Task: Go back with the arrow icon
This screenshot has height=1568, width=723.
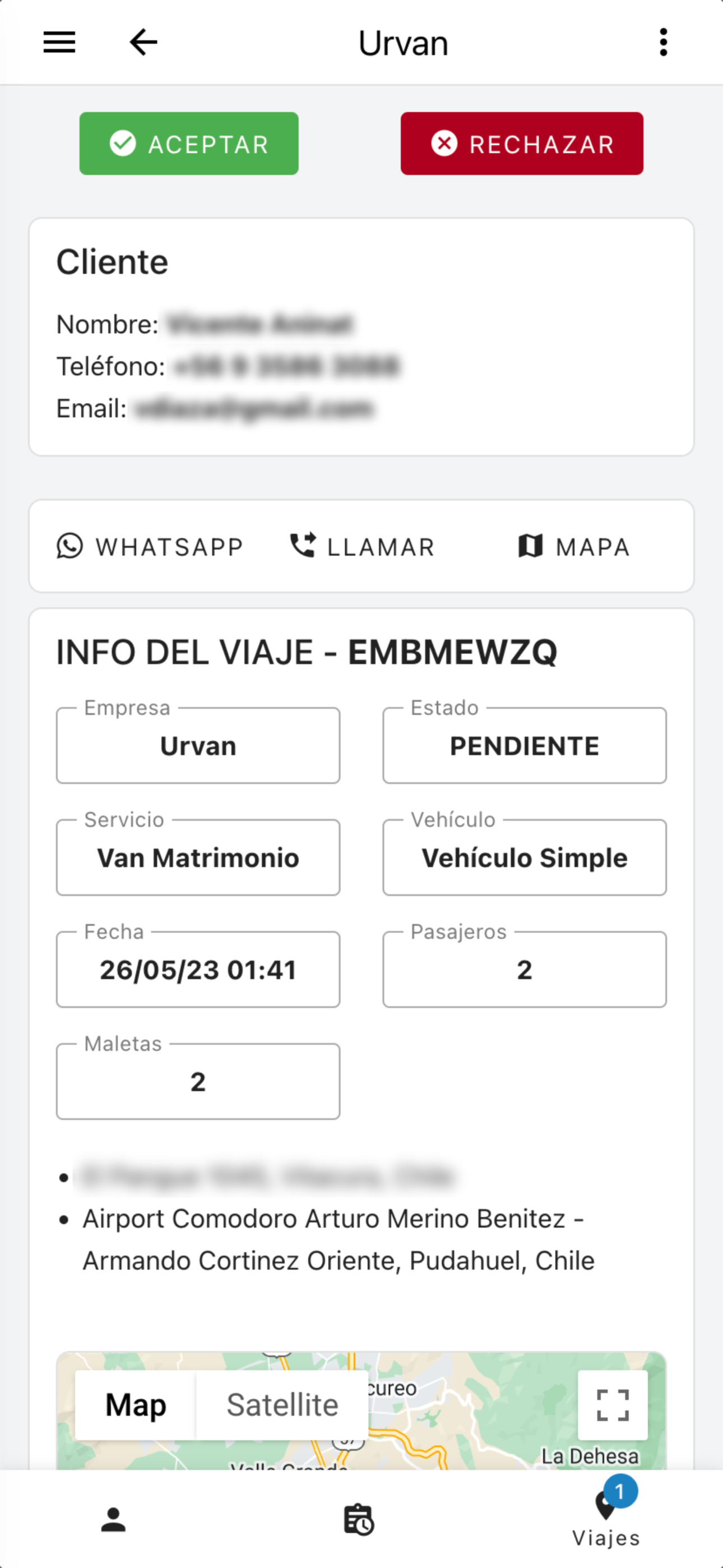Action: [143, 43]
